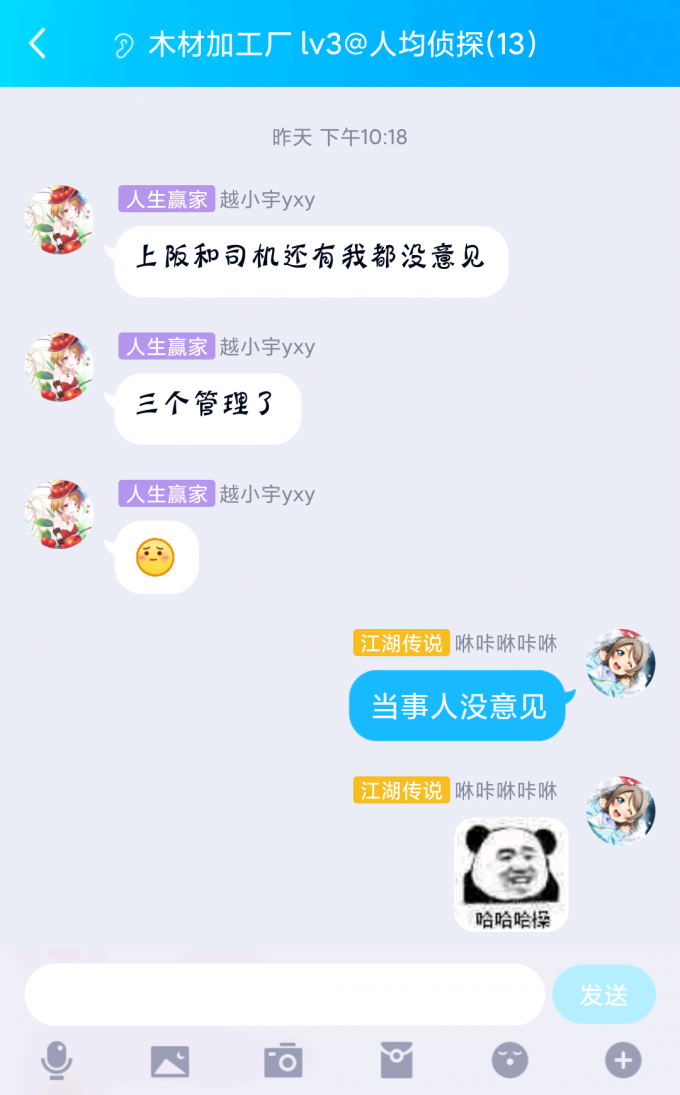View 咻咔咻咔咻's avatar beside 当事人没意见
680x1095 pixels.
[621, 663]
